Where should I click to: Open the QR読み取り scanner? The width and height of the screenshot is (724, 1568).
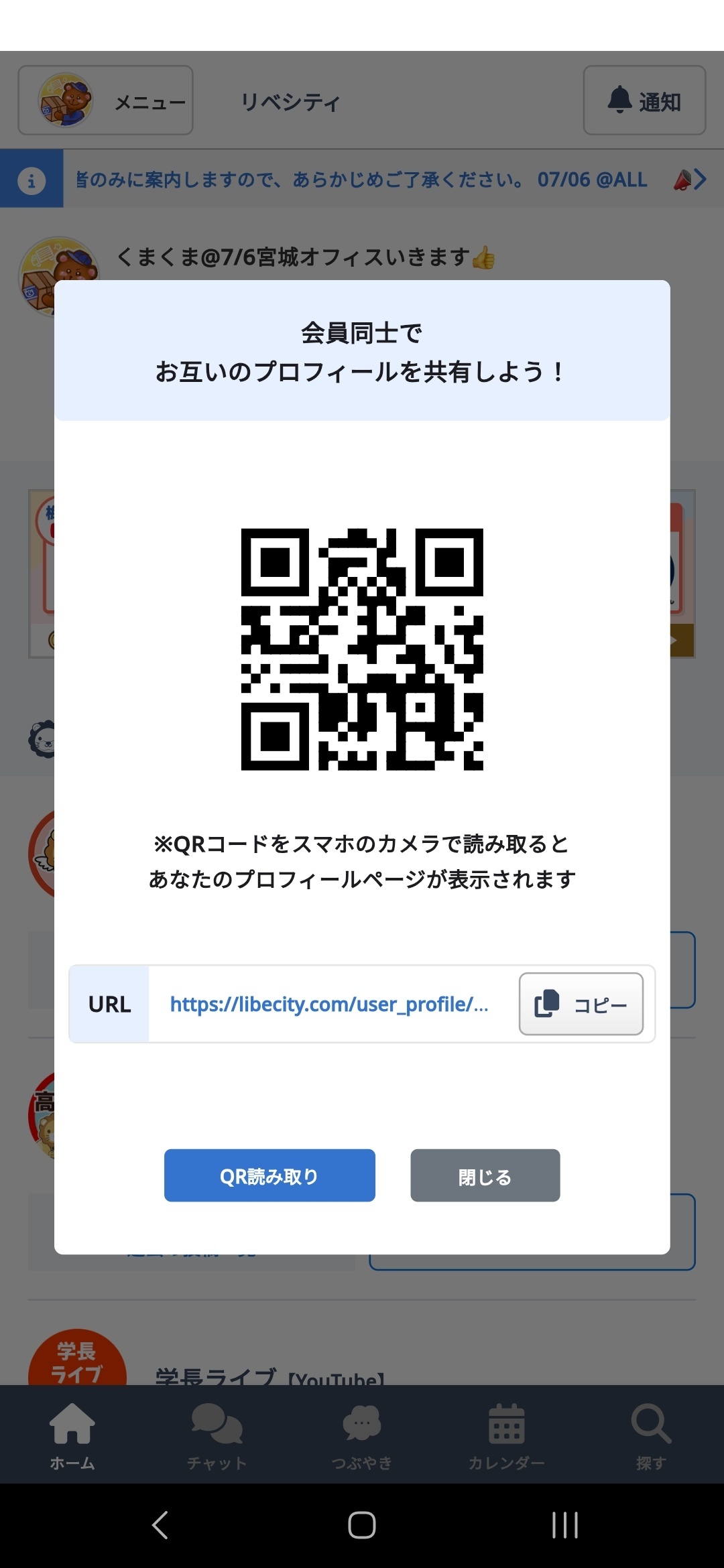(269, 1176)
